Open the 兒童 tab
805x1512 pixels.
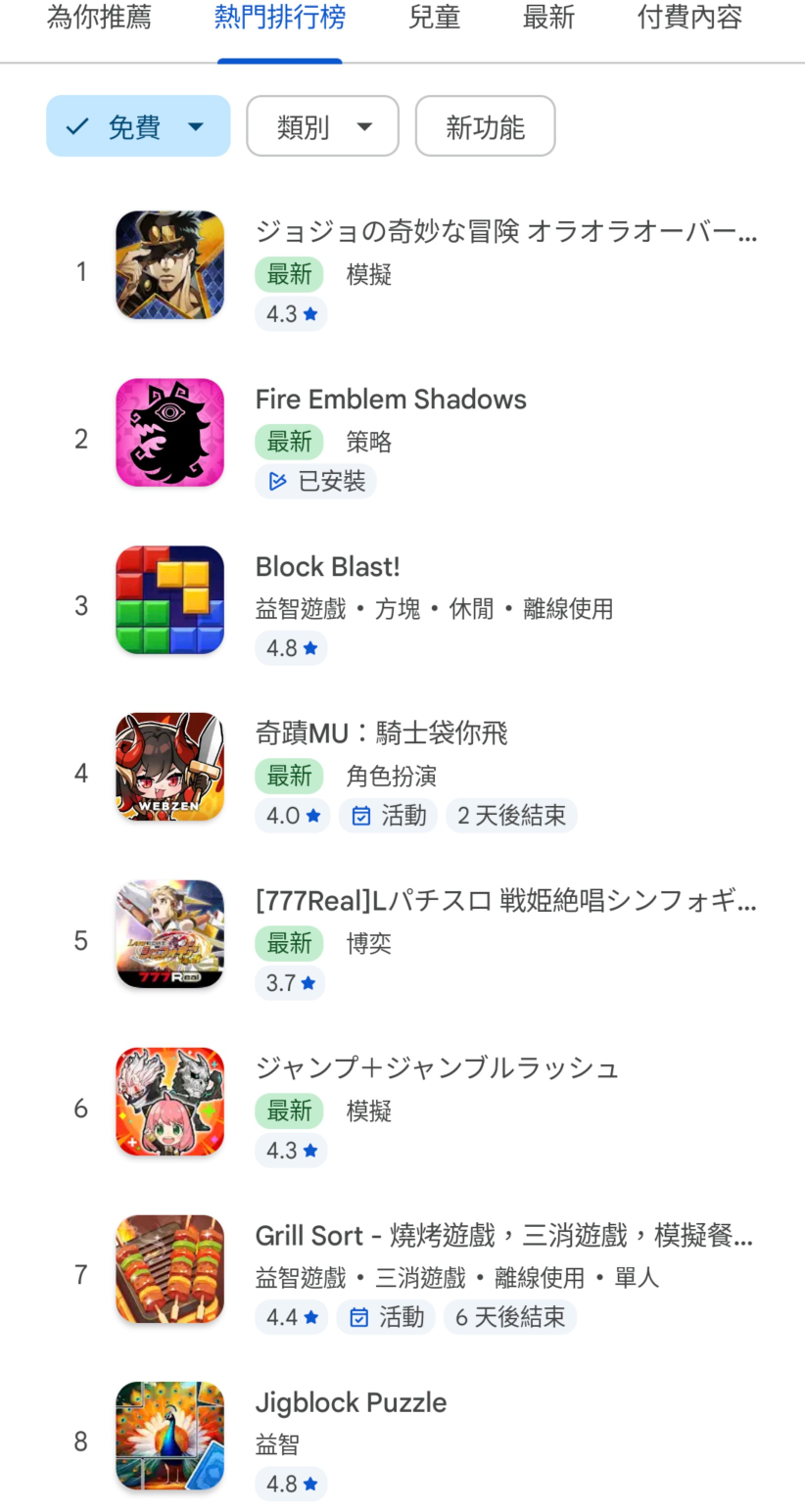tap(434, 18)
